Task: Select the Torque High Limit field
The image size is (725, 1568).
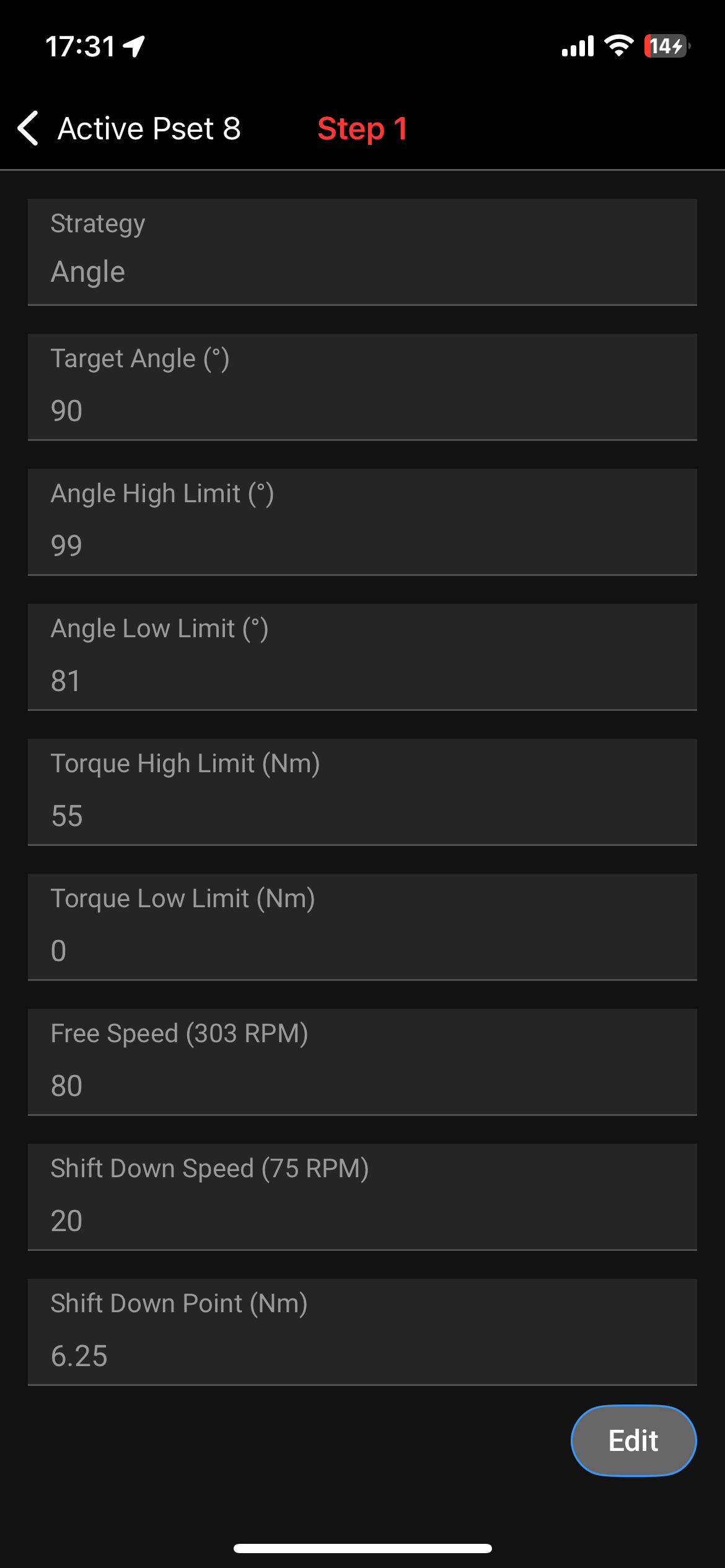Action: (362, 792)
